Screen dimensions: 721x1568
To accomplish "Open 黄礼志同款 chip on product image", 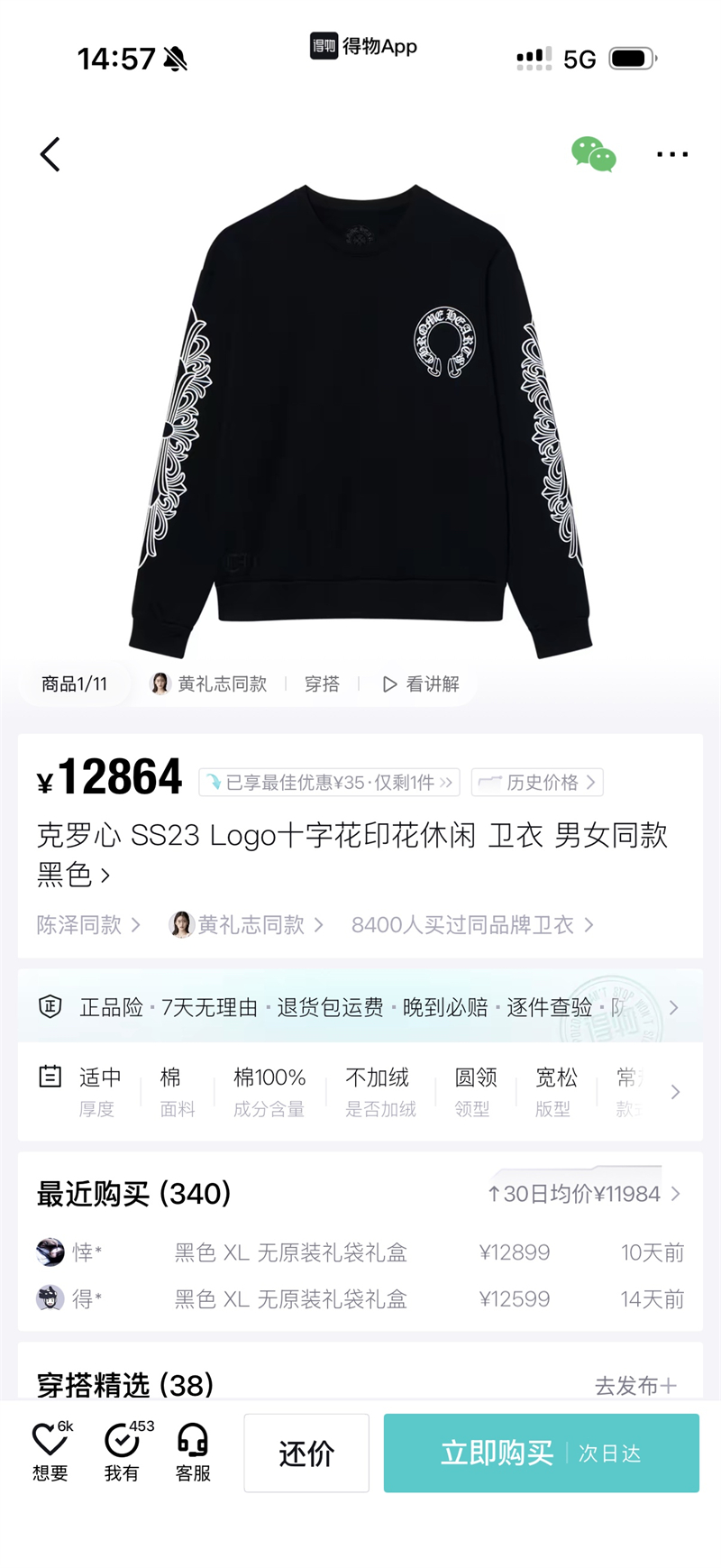I will point(209,684).
